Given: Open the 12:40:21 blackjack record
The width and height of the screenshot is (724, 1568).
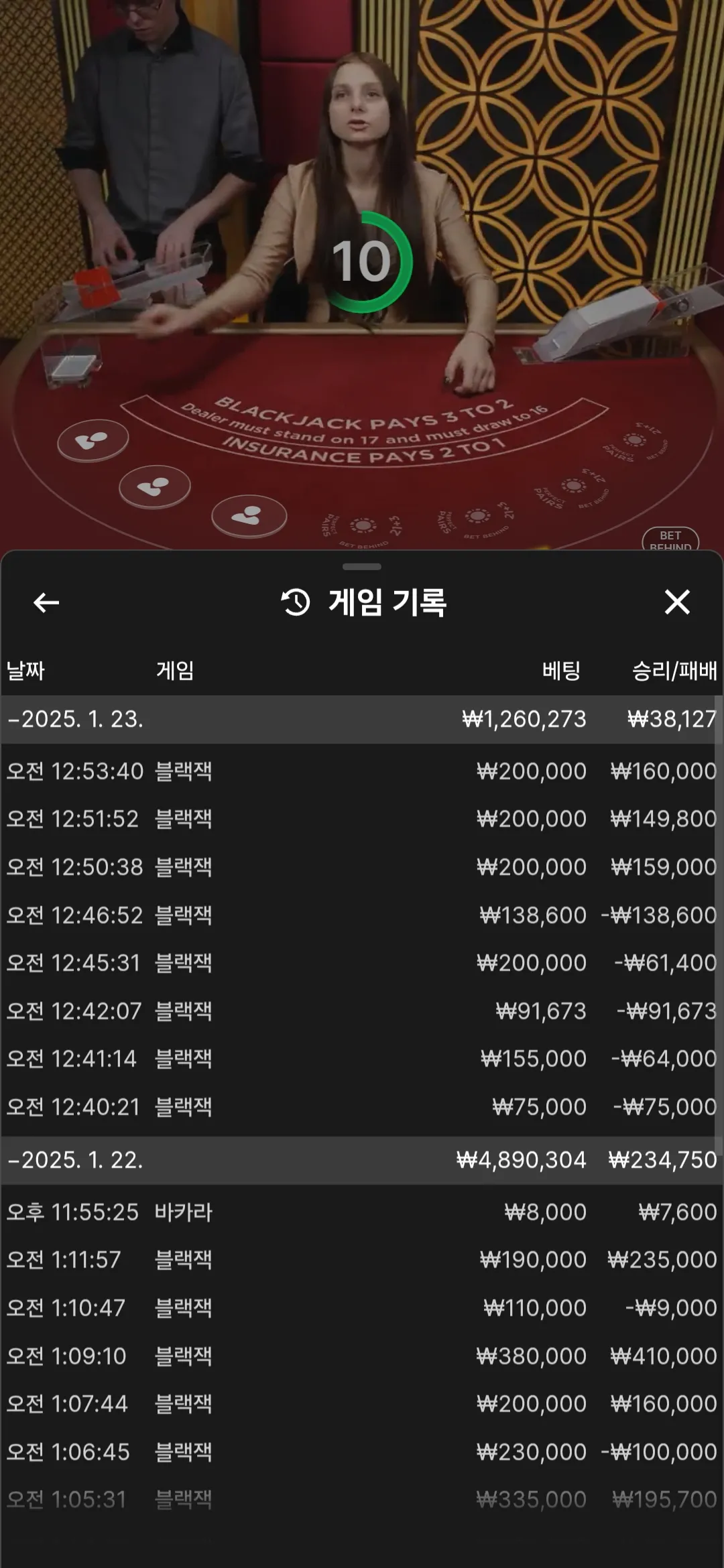Looking at the screenshot, I should (x=361, y=1107).
